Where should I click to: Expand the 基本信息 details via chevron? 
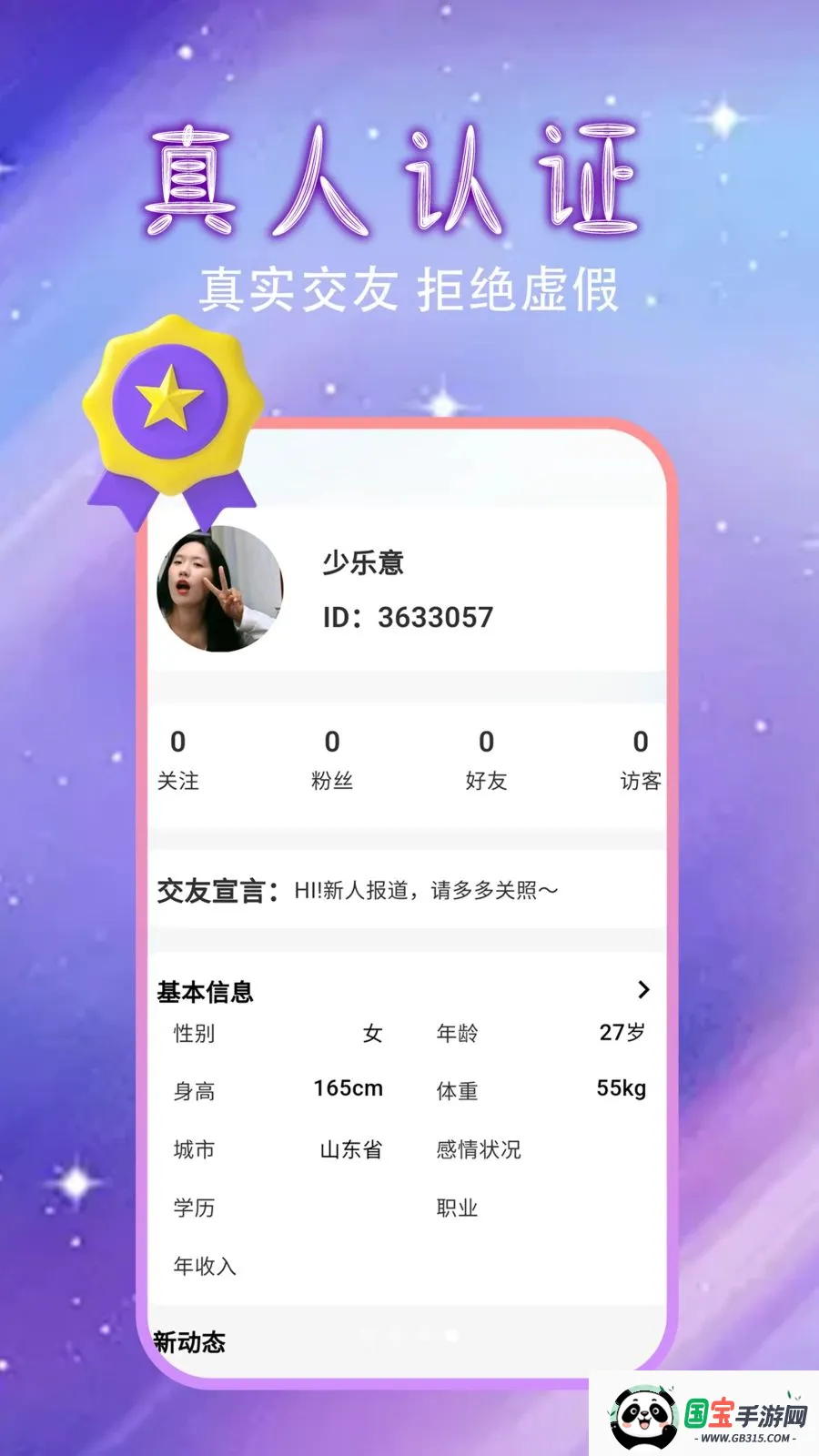click(x=646, y=989)
